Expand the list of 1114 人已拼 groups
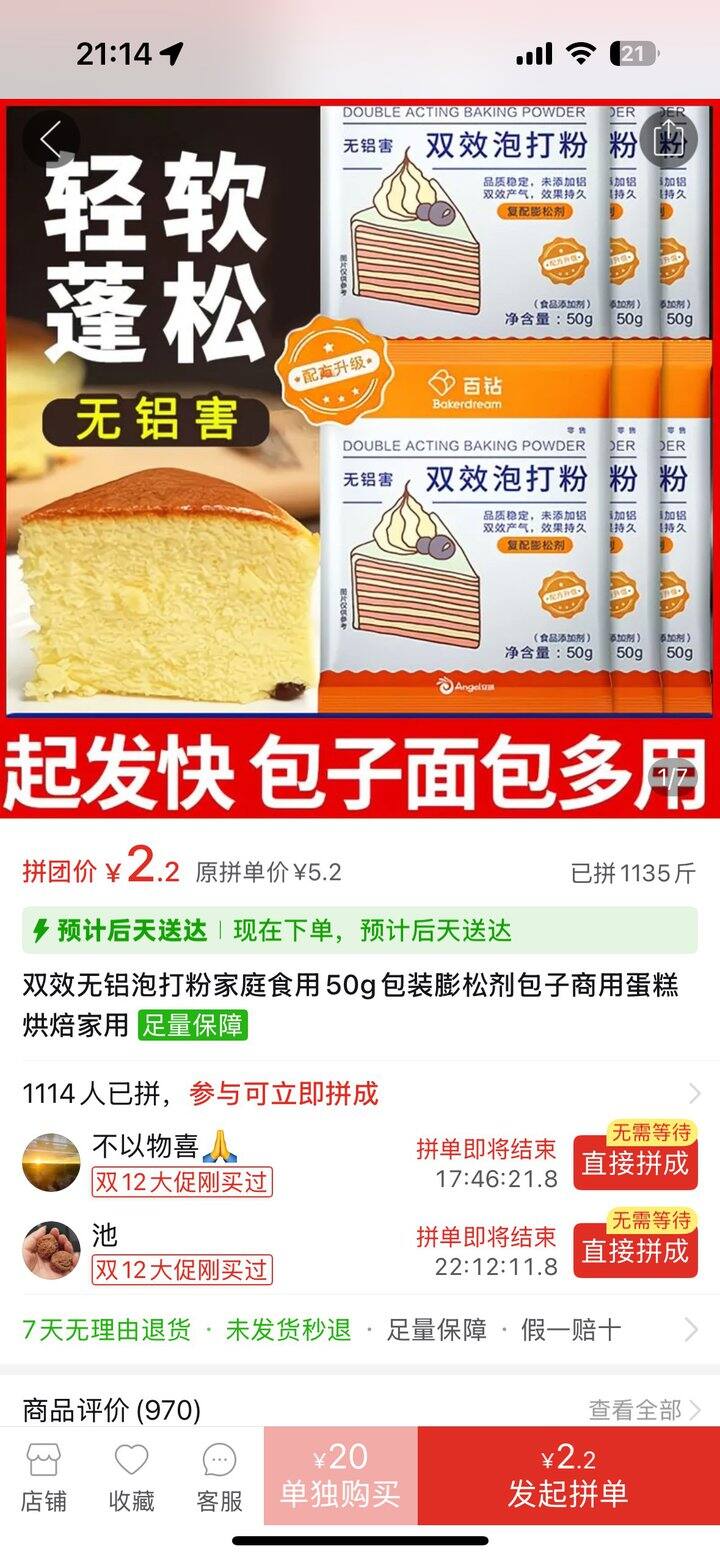The height and width of the screenshot is (1560, 720). point(694,1094)
